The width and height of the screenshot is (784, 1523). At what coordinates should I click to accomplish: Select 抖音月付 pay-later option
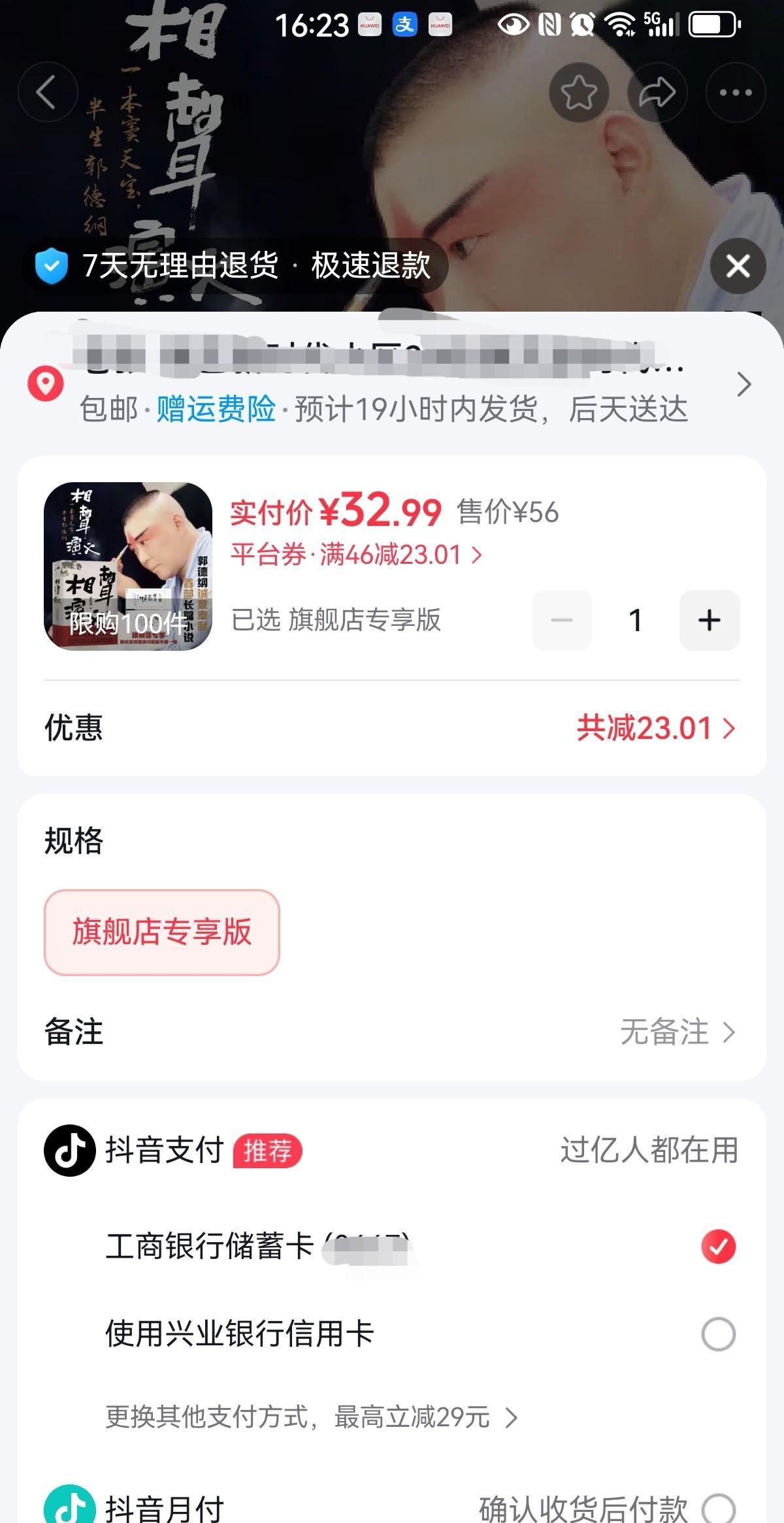coord(718,1508)
